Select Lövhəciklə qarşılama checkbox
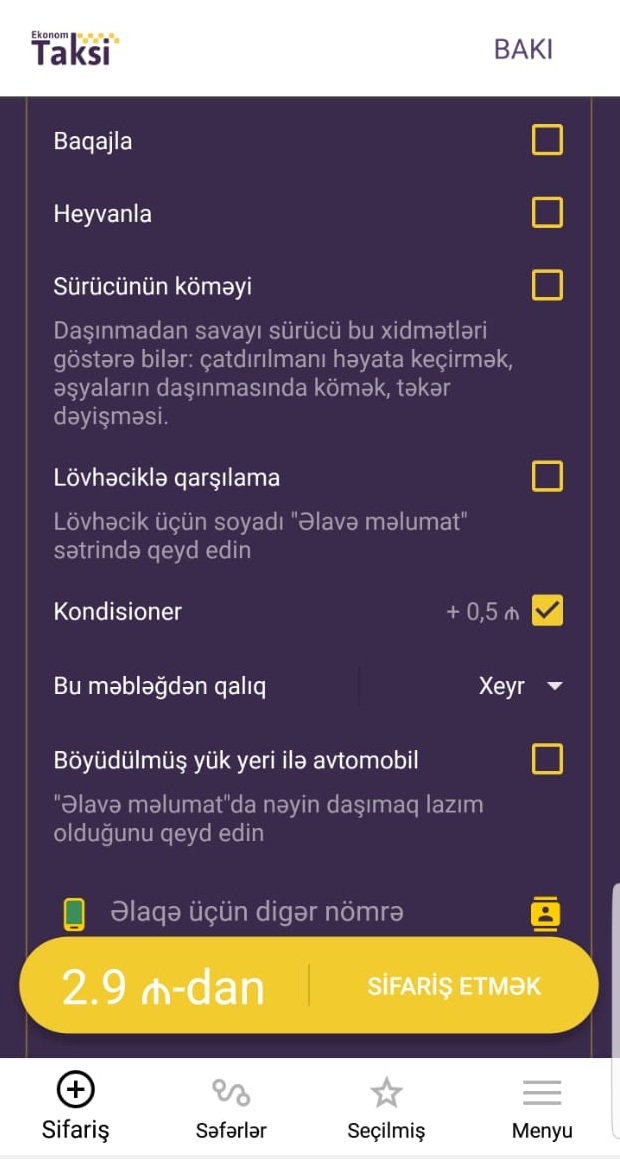The image size is (620, 1159). pyautogui.click(x=546, y=477)
